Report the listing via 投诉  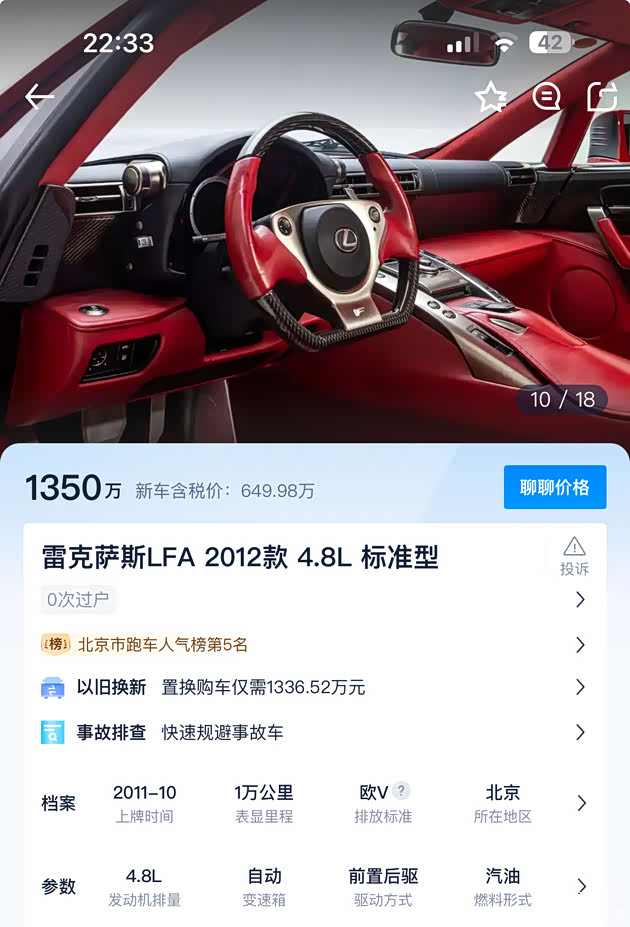[574, 556]
